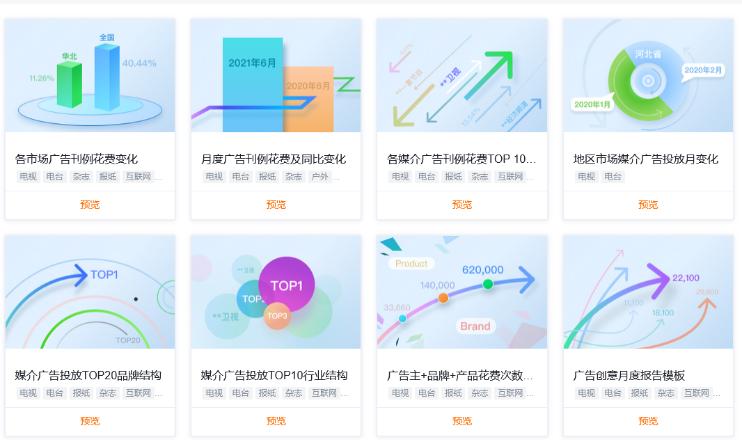Screen dimensions: 742x444
Task: Open 各媒介广告刊例花费TOP 10 card
Action: [x=461, y=76]
